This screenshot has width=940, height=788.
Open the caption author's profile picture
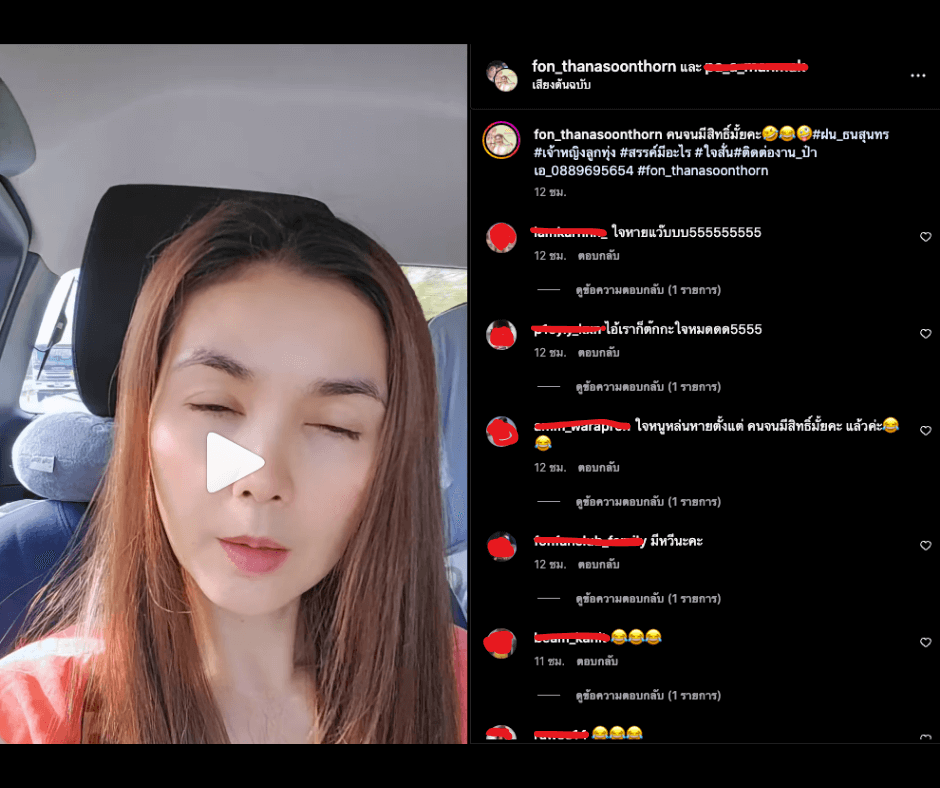(x=501, y=141)
